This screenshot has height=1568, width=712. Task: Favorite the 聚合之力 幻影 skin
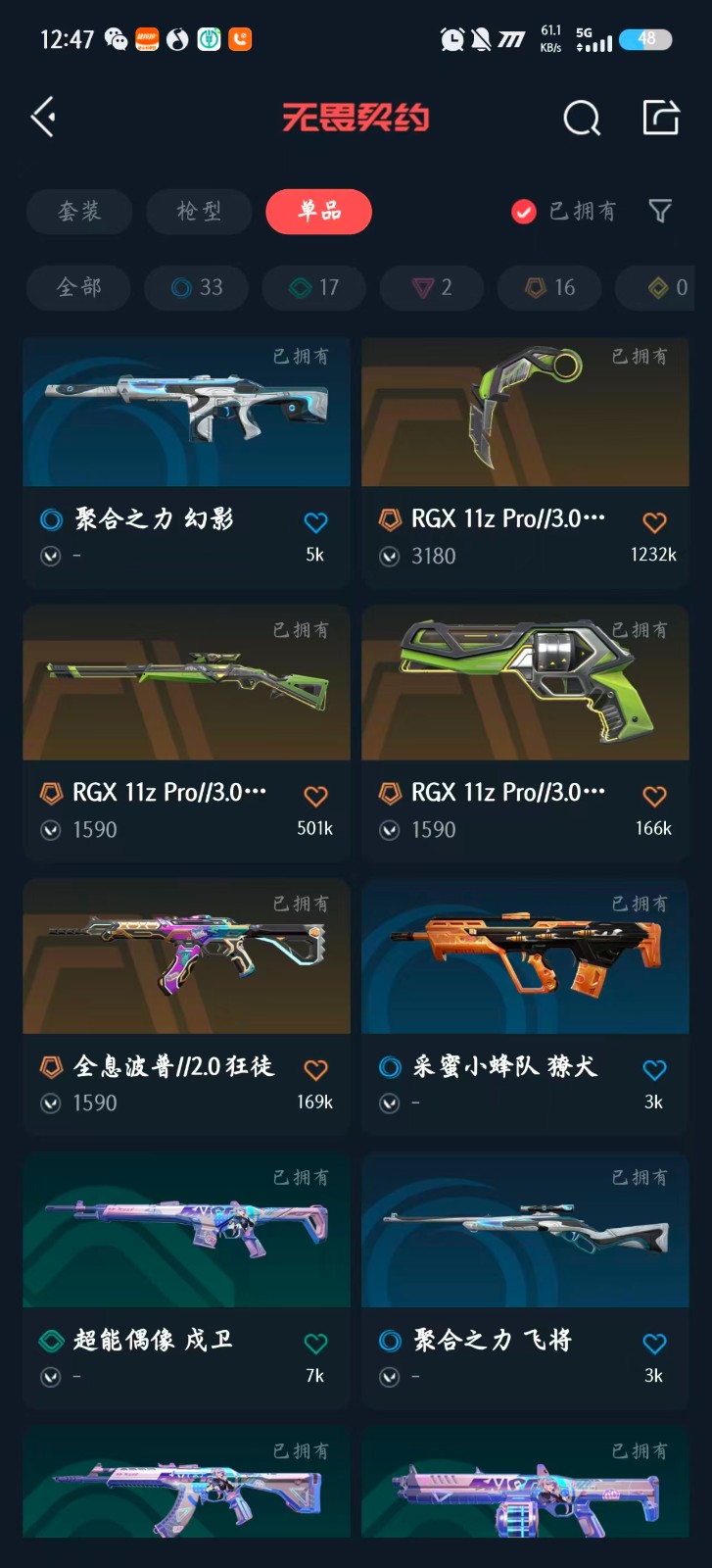click(x=315, y=522)
